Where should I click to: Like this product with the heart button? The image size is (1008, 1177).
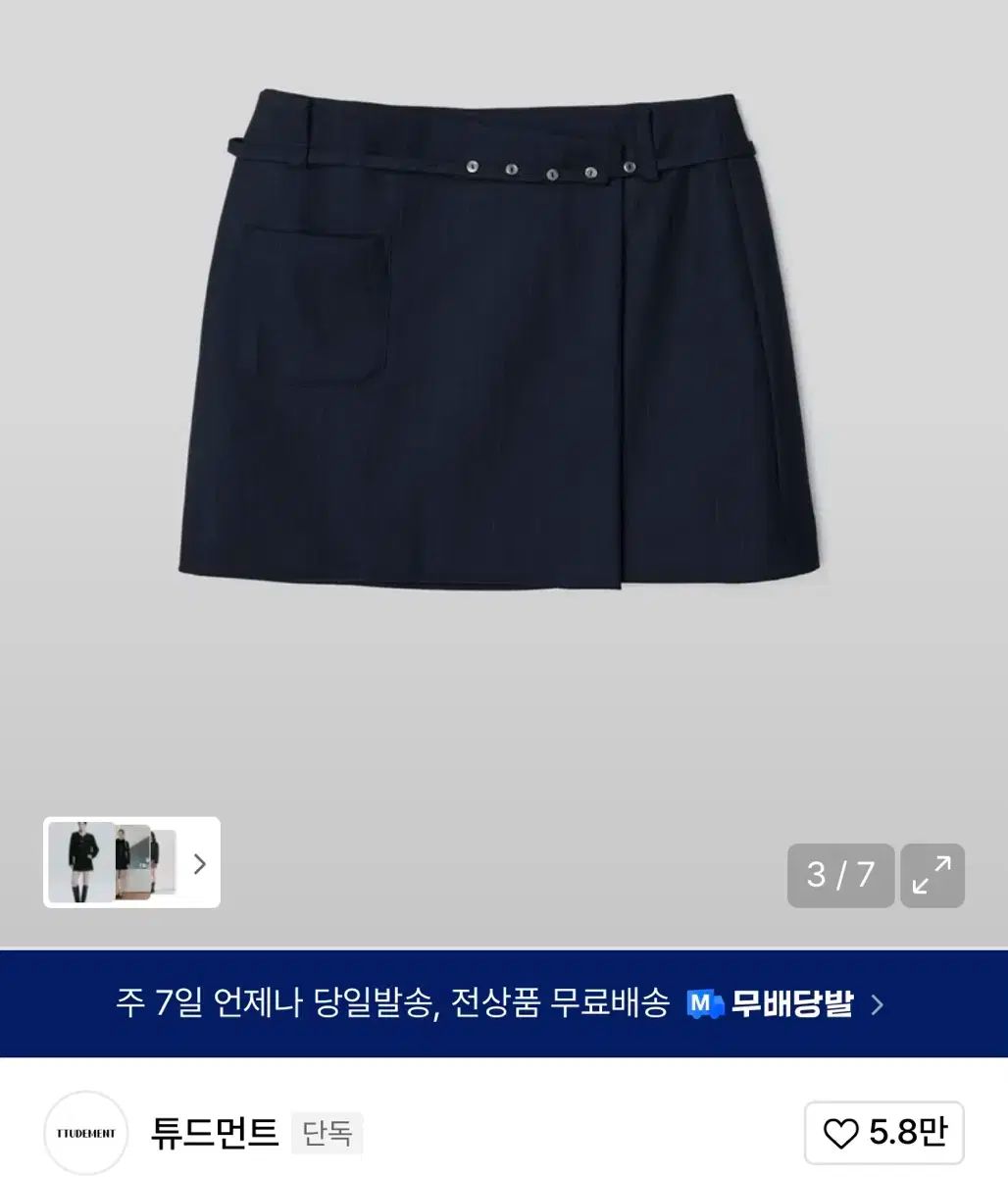point(883,1133)
